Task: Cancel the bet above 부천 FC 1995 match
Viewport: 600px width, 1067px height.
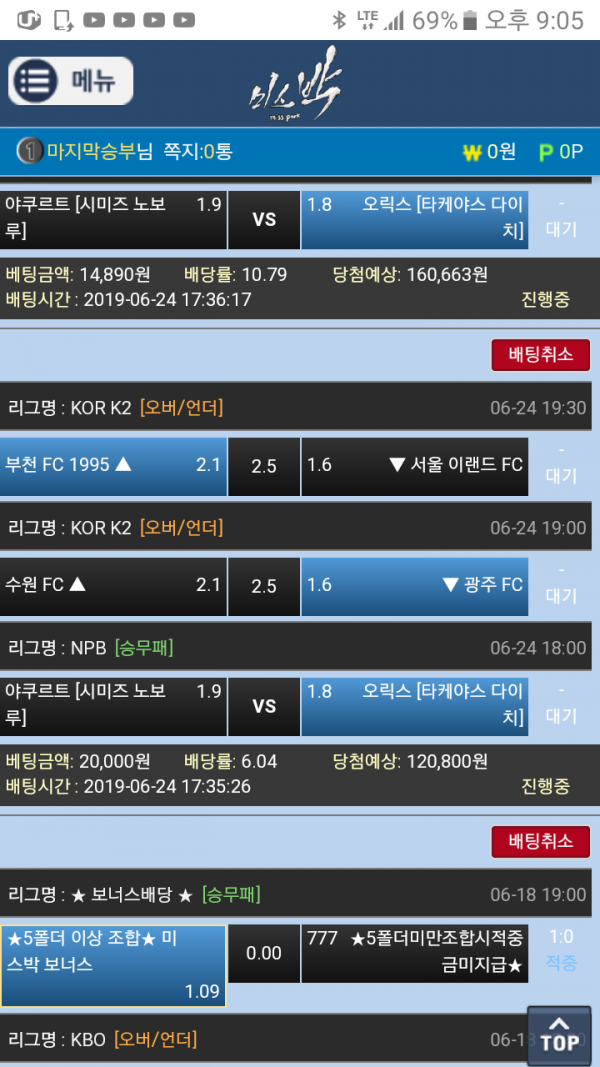Action: point(540,354)
